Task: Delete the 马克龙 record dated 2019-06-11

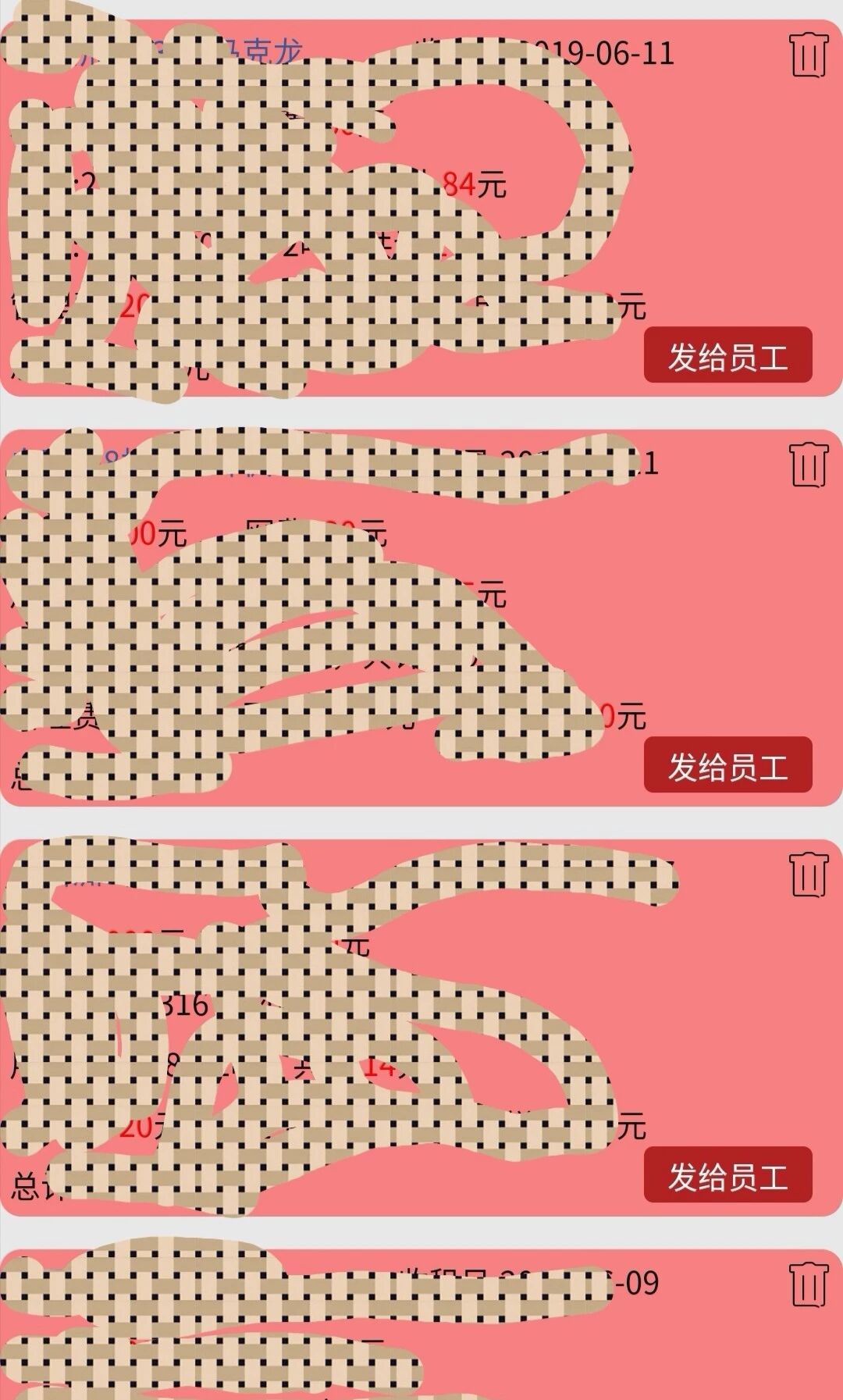Action: tap(808, 55)
